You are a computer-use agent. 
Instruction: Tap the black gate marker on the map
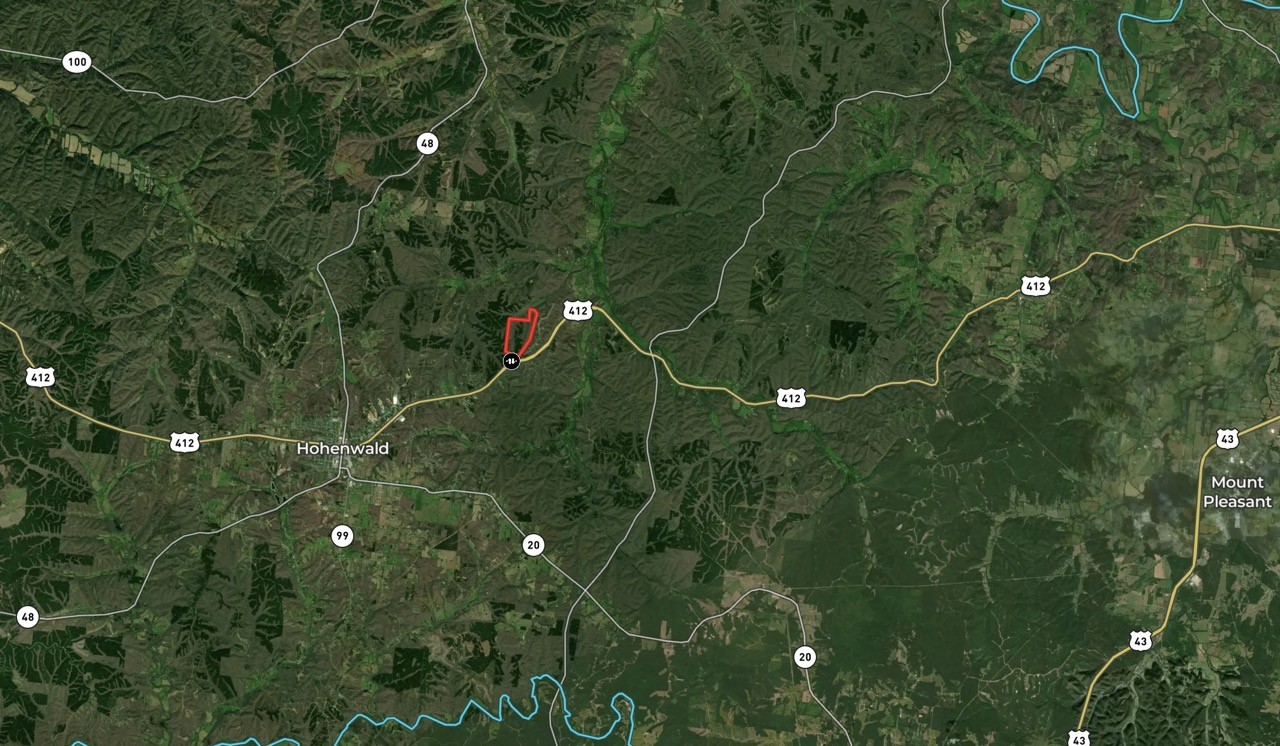pos(511,360)
